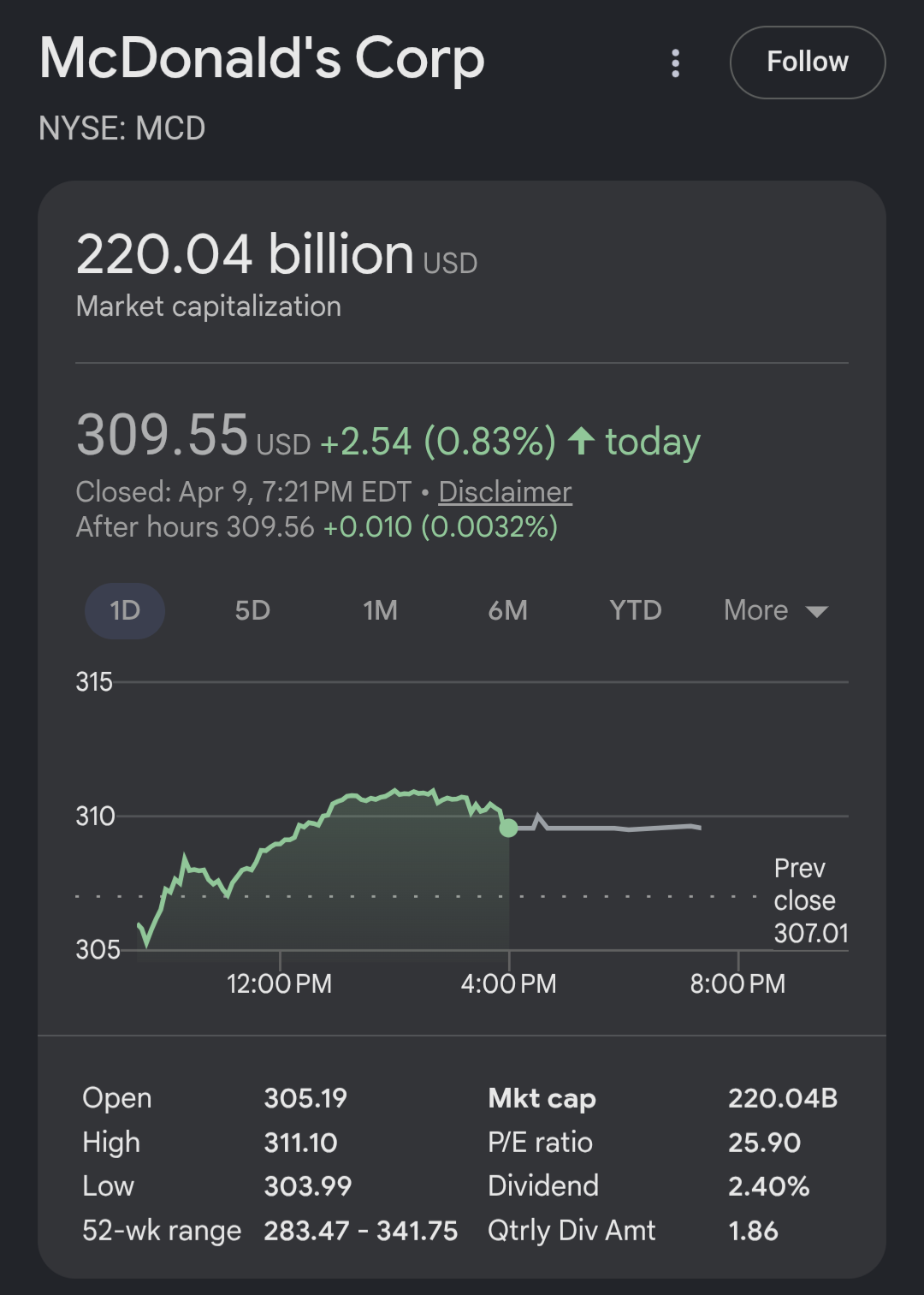Viewport: 924px width, 1295px height.
Task: Open the three-dot overflow menu
Action: coord(676,62)
